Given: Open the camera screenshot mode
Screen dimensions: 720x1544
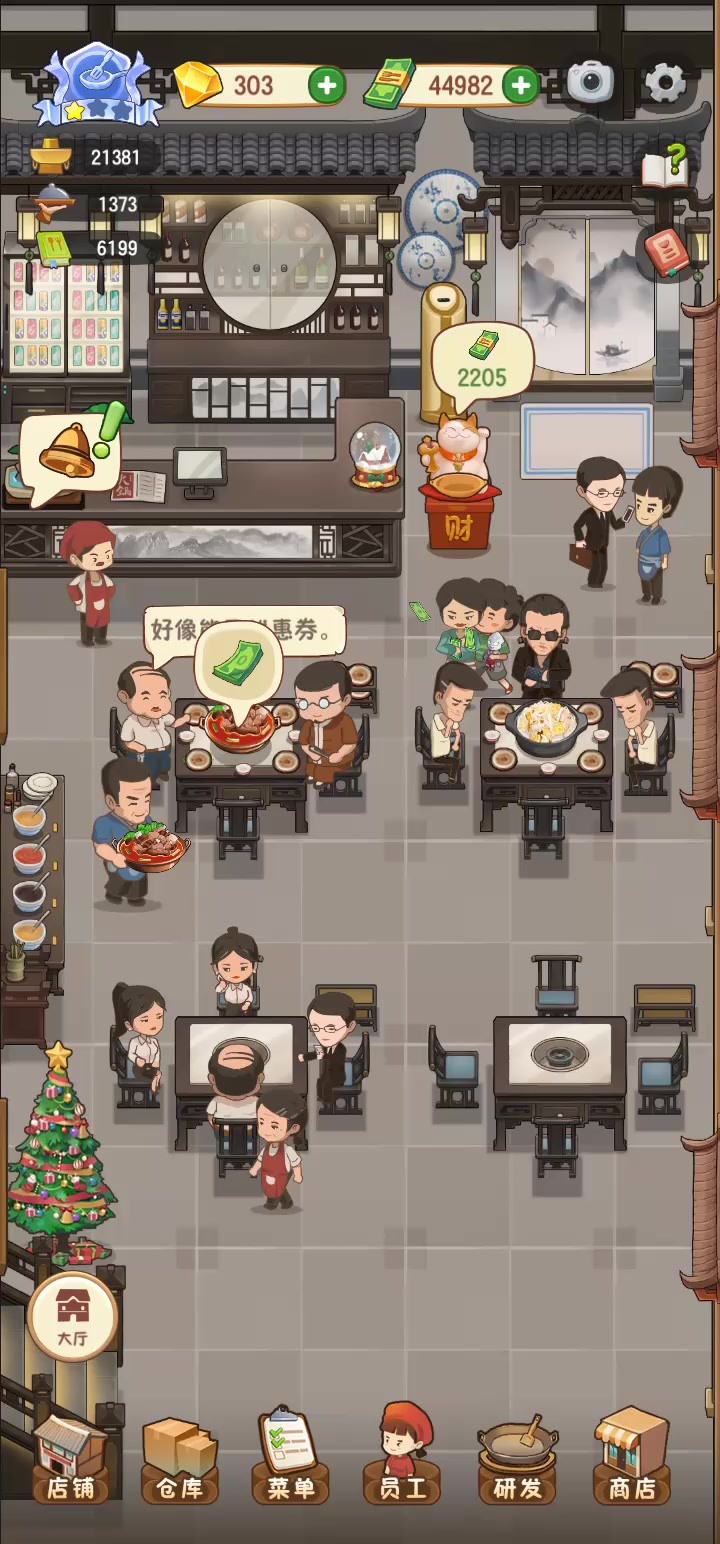Looking at the screenshot, I should point(590,83).
